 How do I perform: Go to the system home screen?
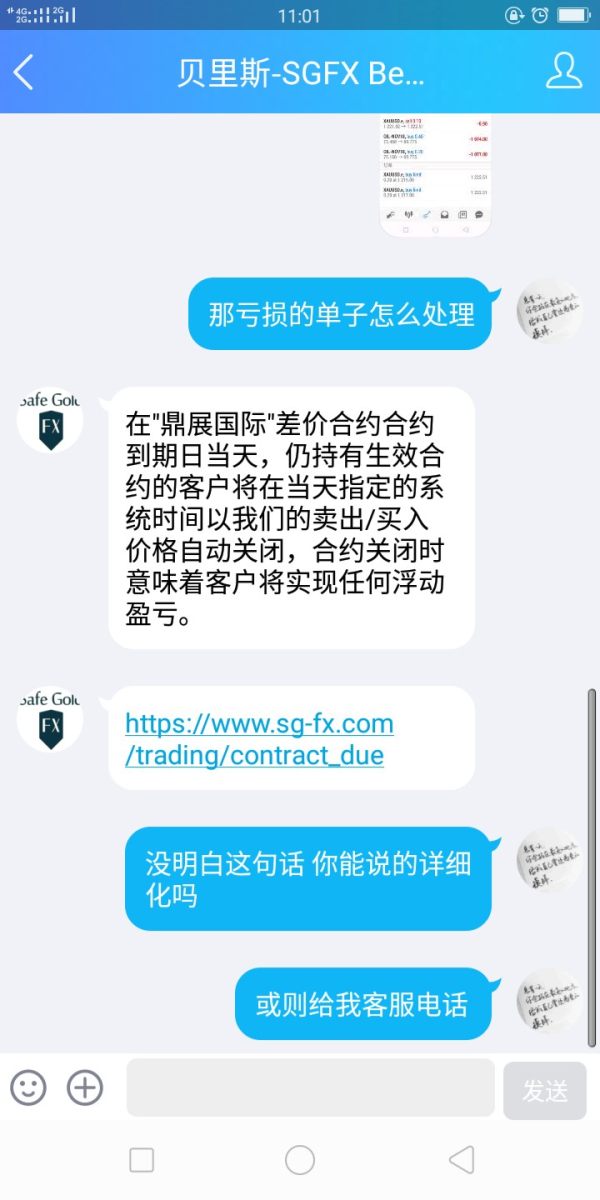[x=300, y=1160]
